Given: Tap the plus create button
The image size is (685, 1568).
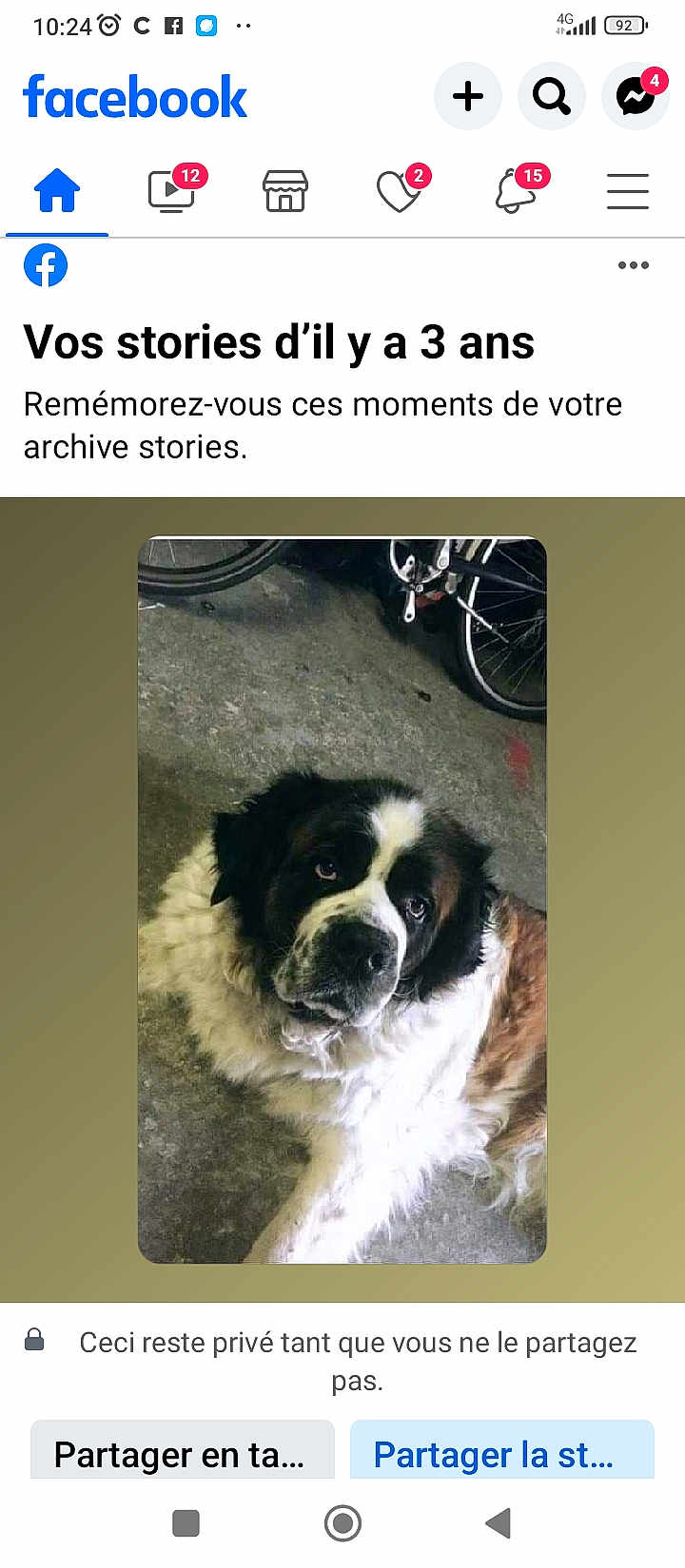Looking at the screenshot, I should point(467,96).
